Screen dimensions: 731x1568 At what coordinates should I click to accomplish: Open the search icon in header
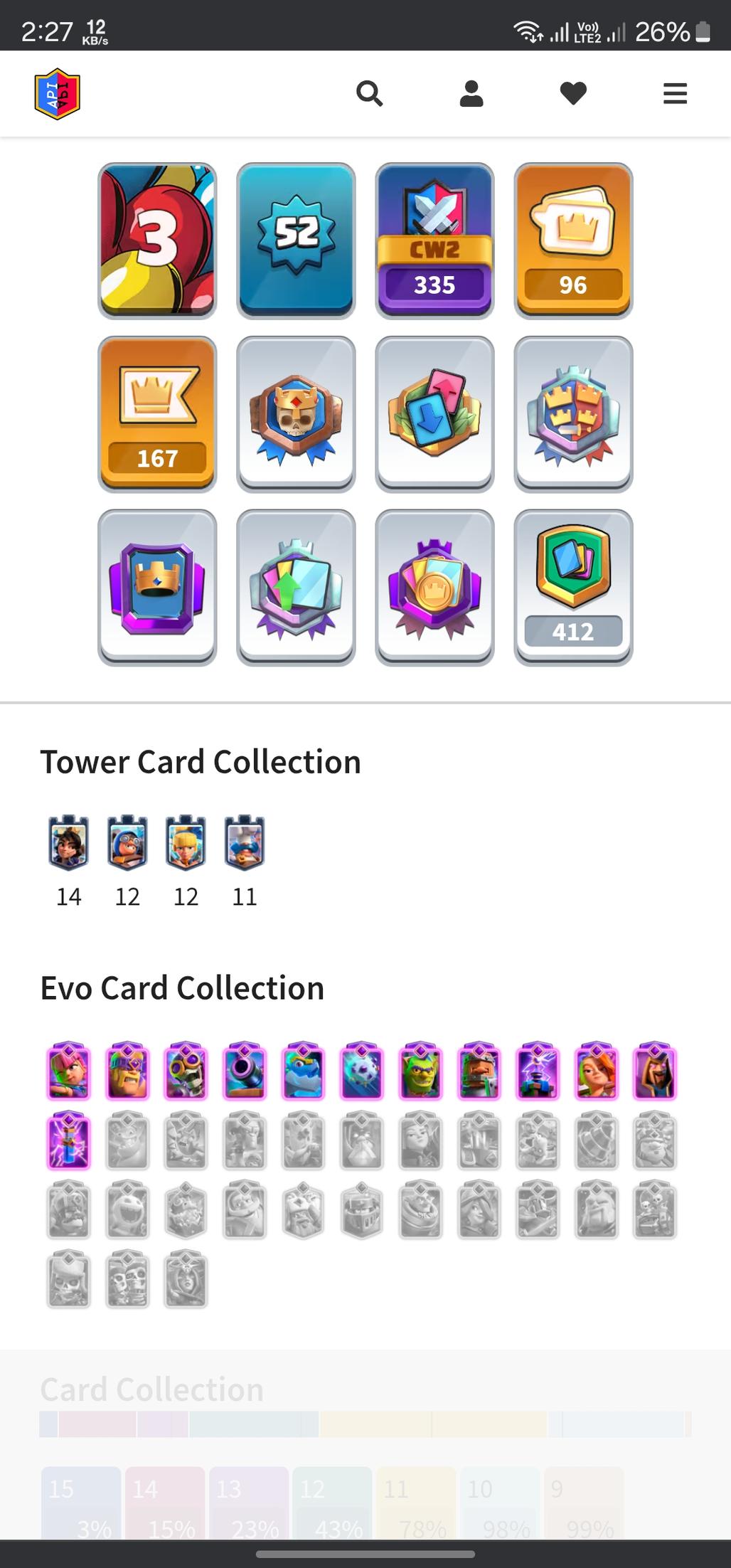tap(369, 93)
